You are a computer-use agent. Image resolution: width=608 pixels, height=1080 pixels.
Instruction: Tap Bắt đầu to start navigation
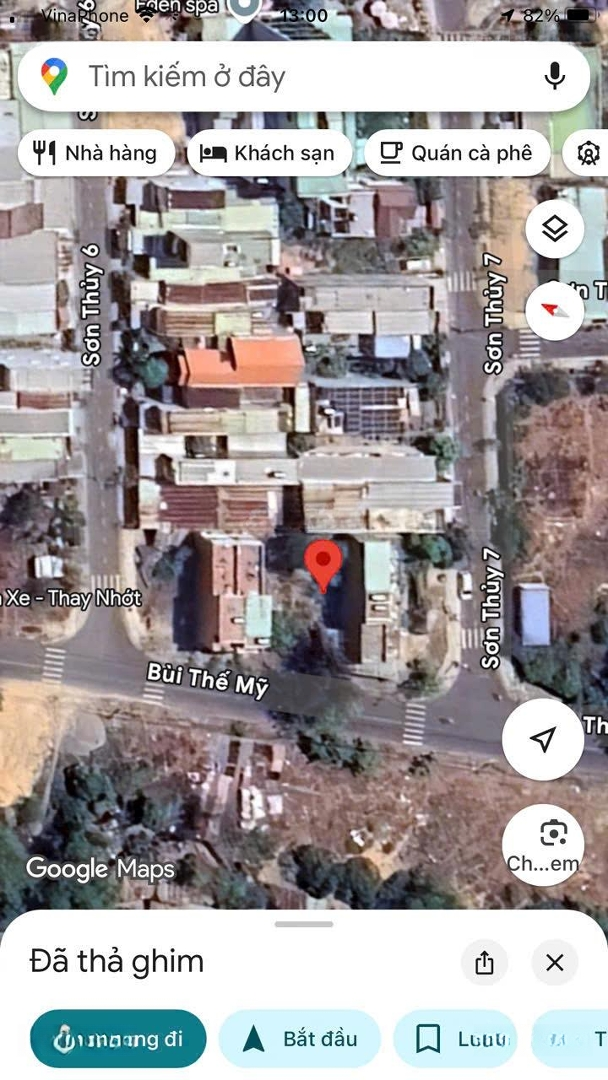pyautogui.click(x=300, y=1039)
